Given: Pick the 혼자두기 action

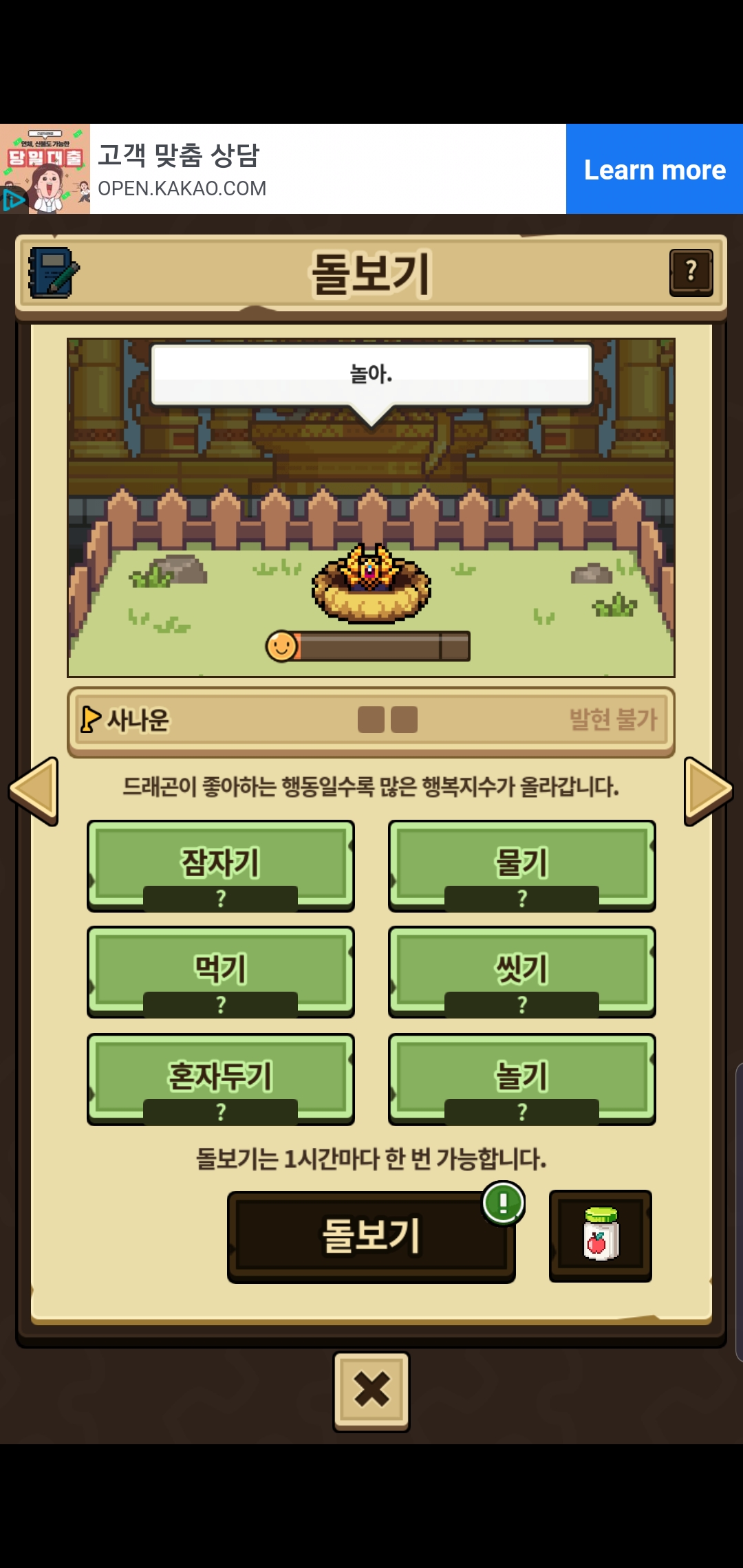Looking at the screenshot, I should click(x=221, y=1078).
